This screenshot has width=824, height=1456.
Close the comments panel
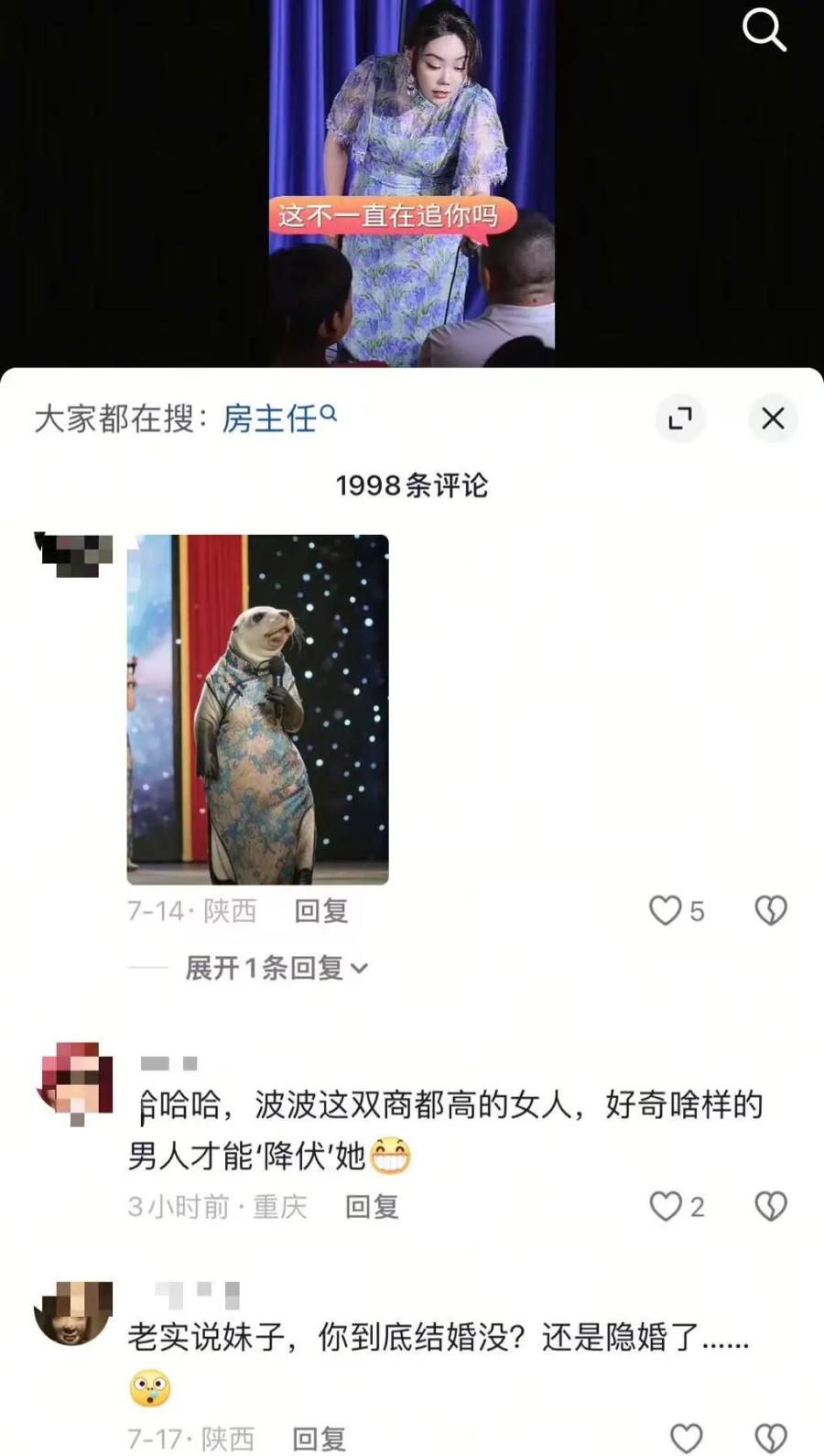773,419
